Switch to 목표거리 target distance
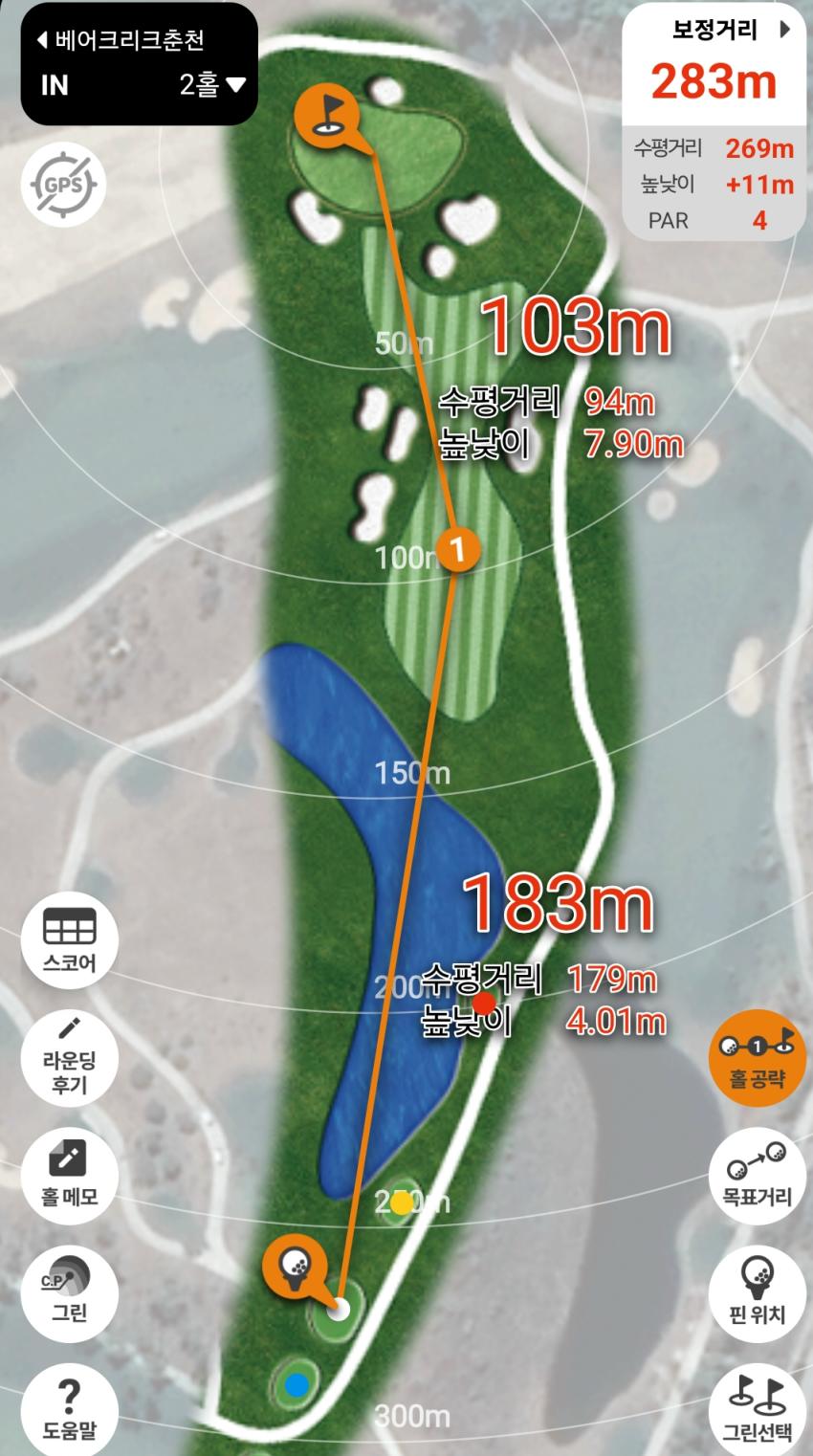Screen dimensions: 813x1456 click(757, 1174)
